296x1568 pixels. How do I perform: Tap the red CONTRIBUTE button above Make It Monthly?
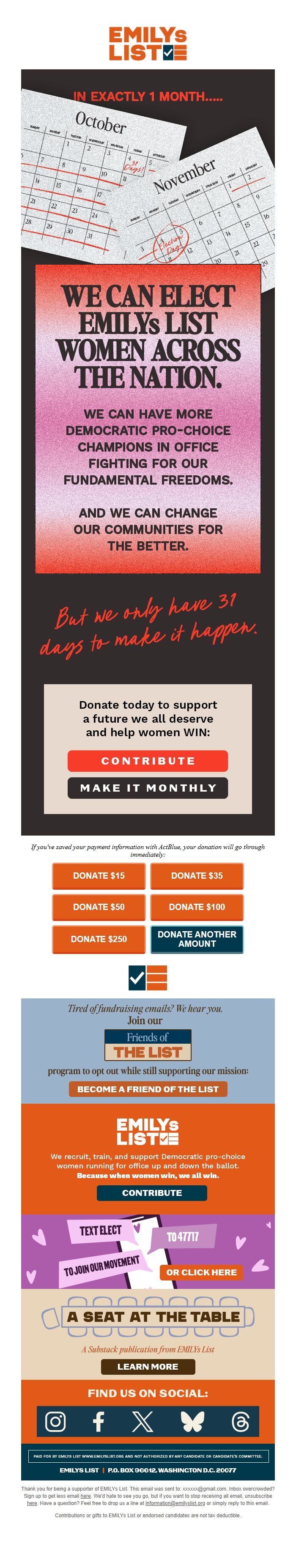point(148,760)
